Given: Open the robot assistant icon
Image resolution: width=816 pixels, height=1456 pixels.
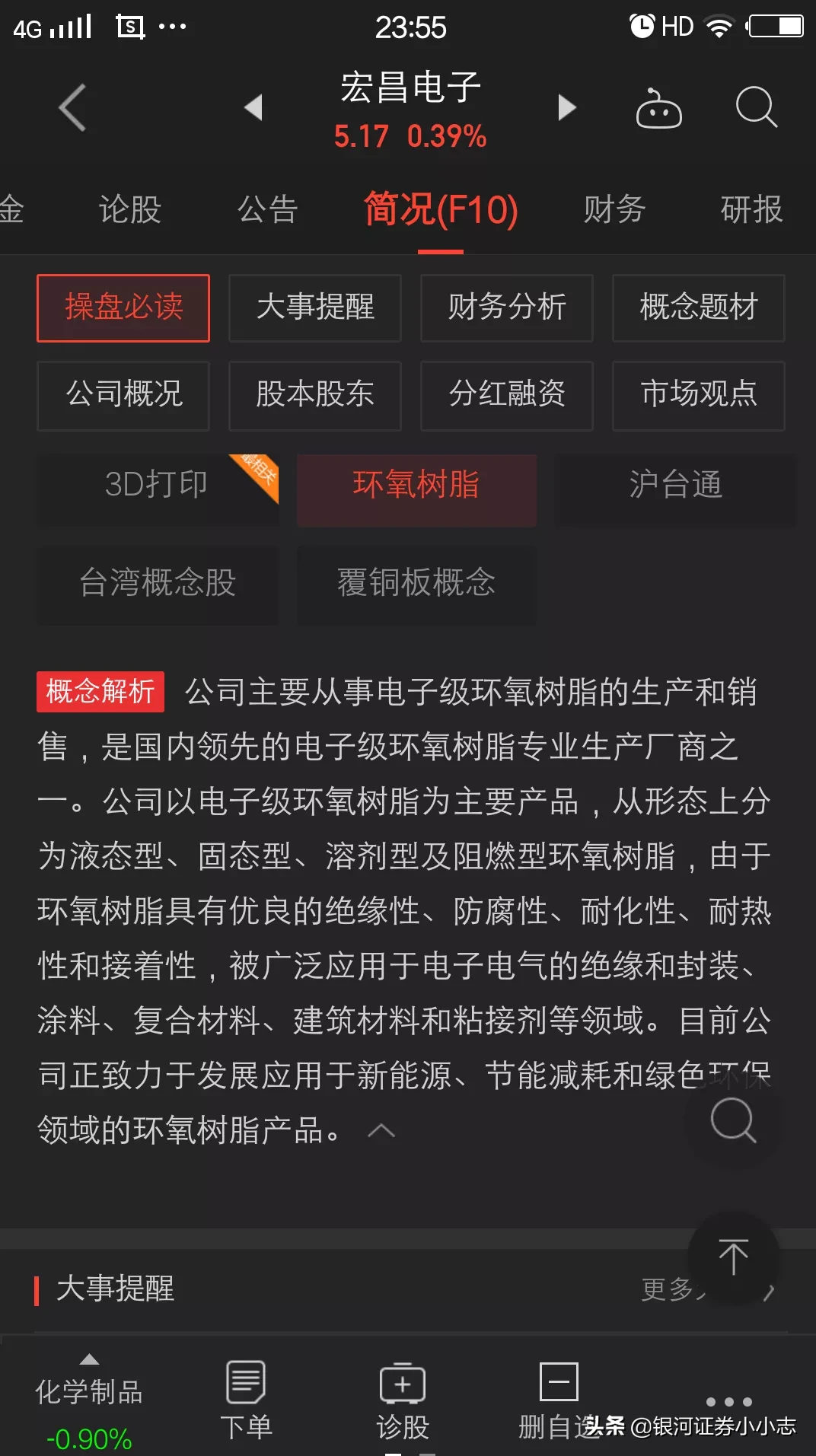Looking at the screenshot, I should (658, 109).
